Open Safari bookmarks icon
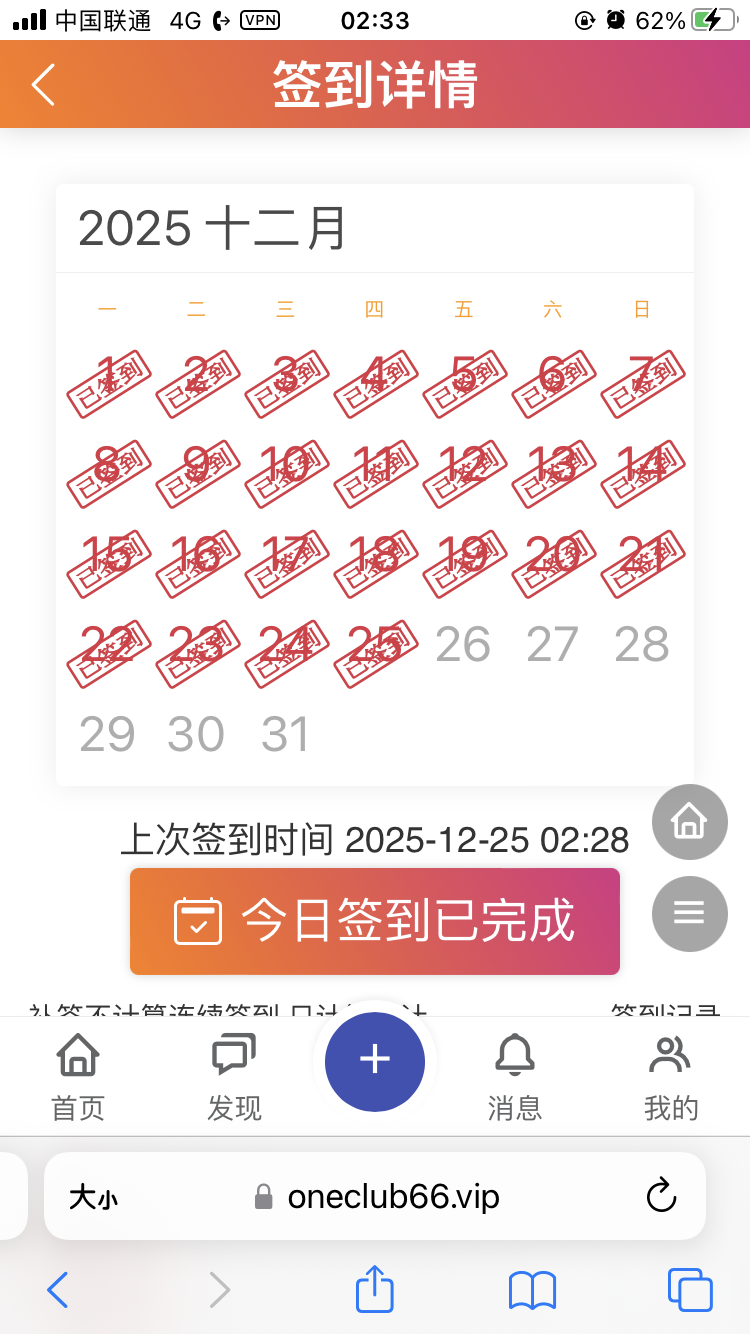Viewport: 750px width, 1334px height. pos(531,1290)
